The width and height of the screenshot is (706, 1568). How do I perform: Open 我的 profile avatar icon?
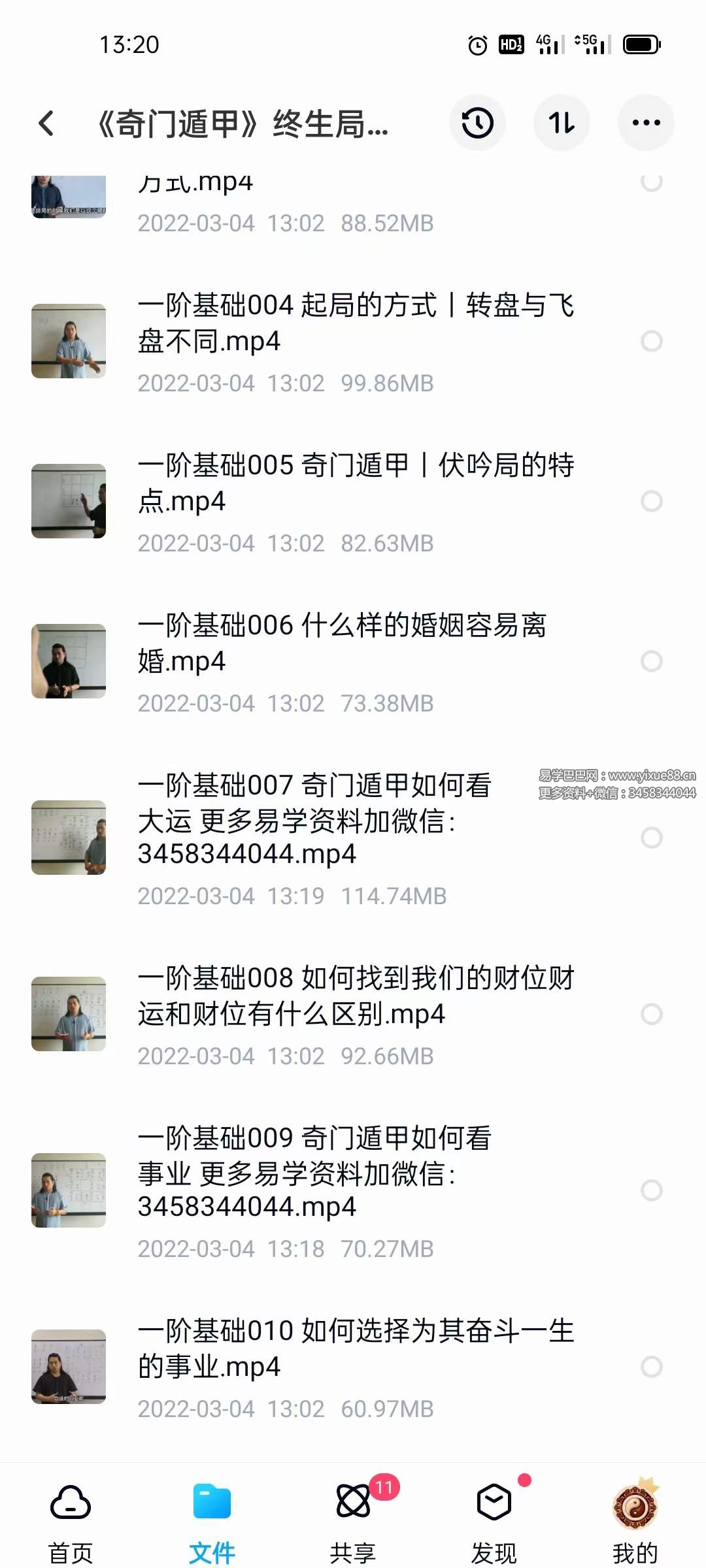[x=635, y=1516]
